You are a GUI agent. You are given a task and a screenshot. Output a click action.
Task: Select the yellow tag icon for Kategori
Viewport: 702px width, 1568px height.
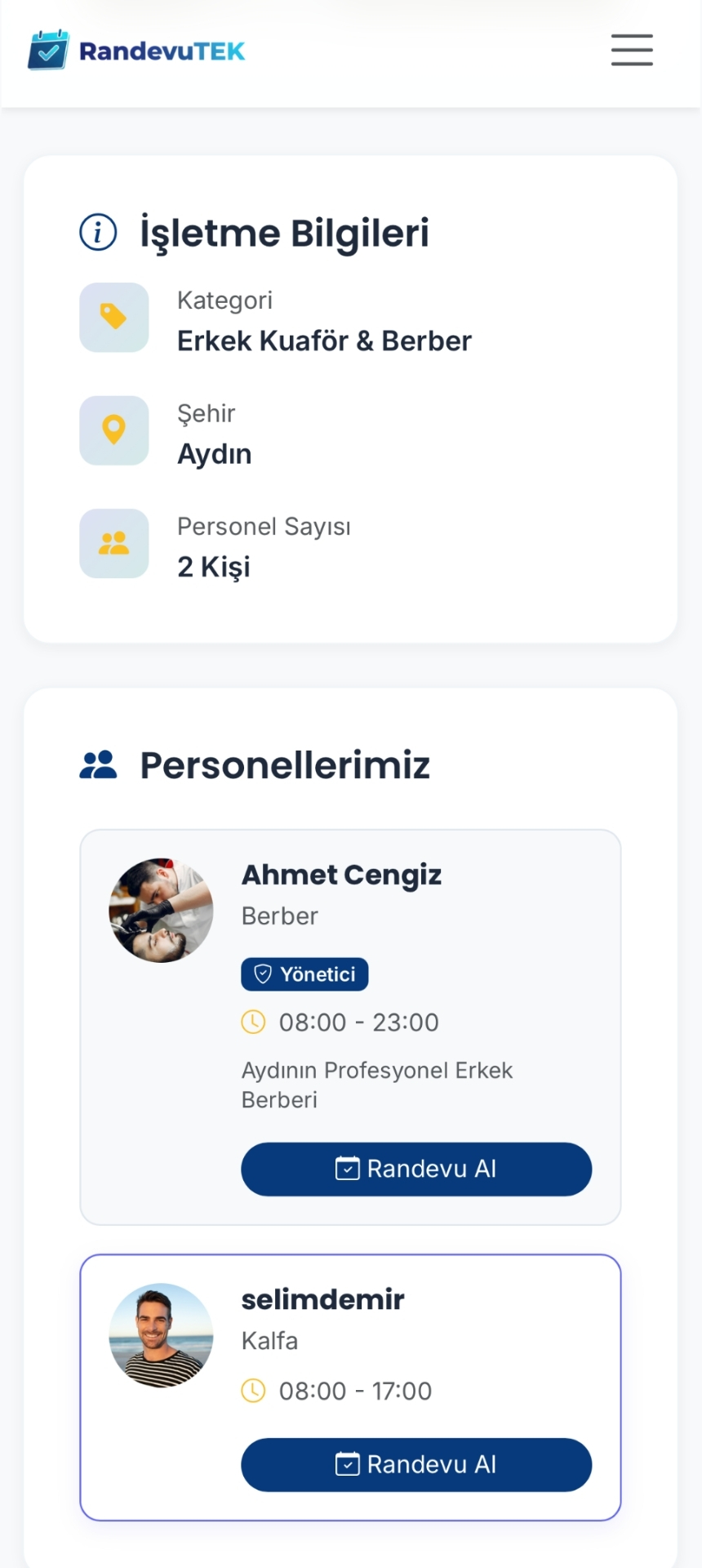coord(113,318)
